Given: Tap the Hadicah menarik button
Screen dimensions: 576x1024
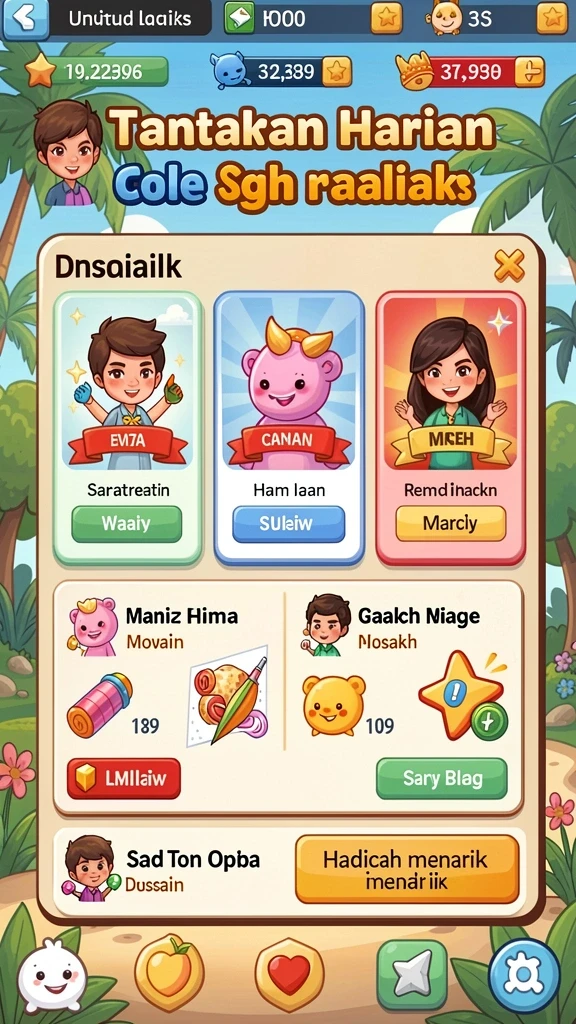Looking at the screenshot, I should pyautogui.click(x=407, y=869).
